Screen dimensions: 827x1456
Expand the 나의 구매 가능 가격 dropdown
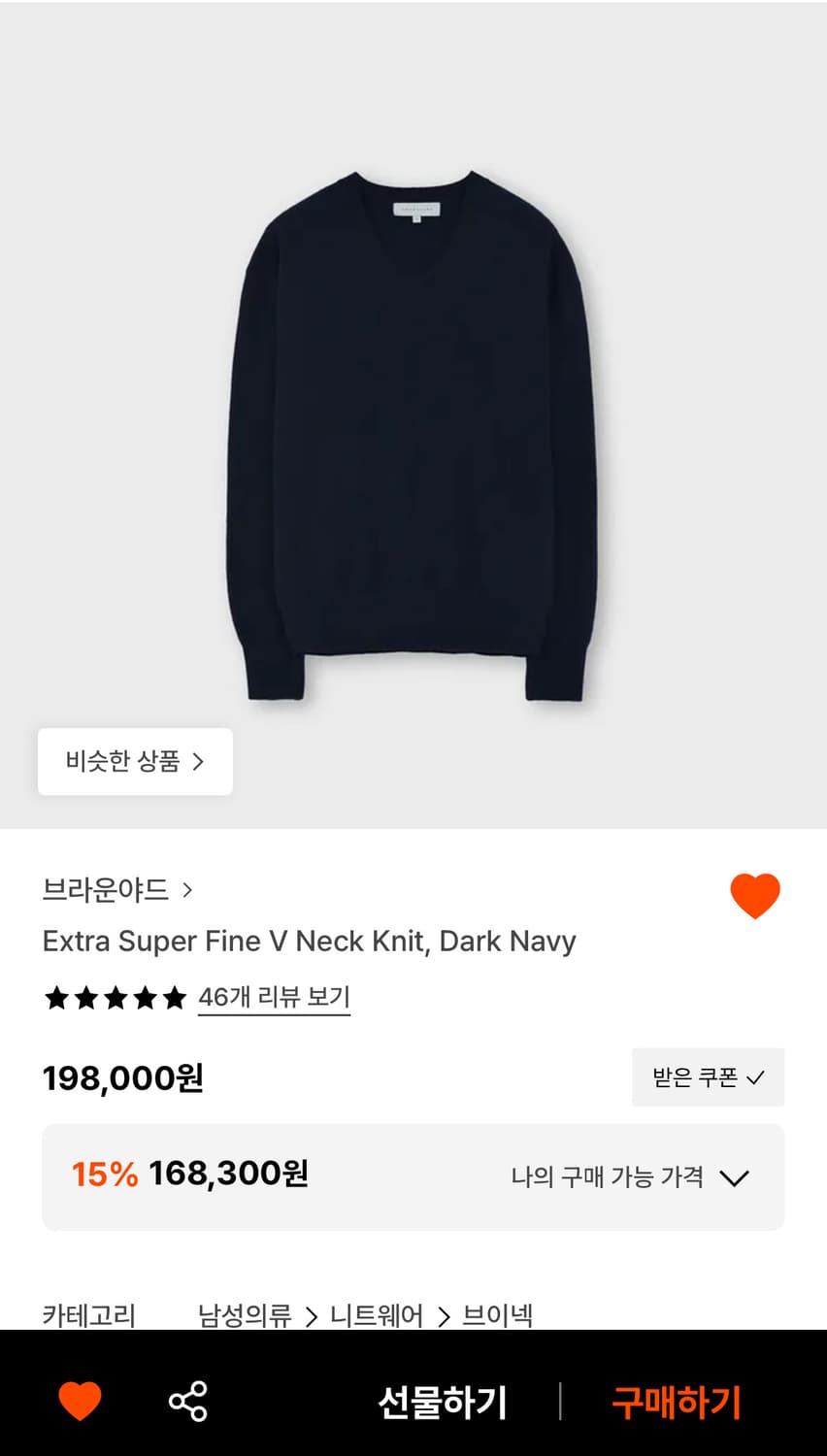[x=735, y=1178]
